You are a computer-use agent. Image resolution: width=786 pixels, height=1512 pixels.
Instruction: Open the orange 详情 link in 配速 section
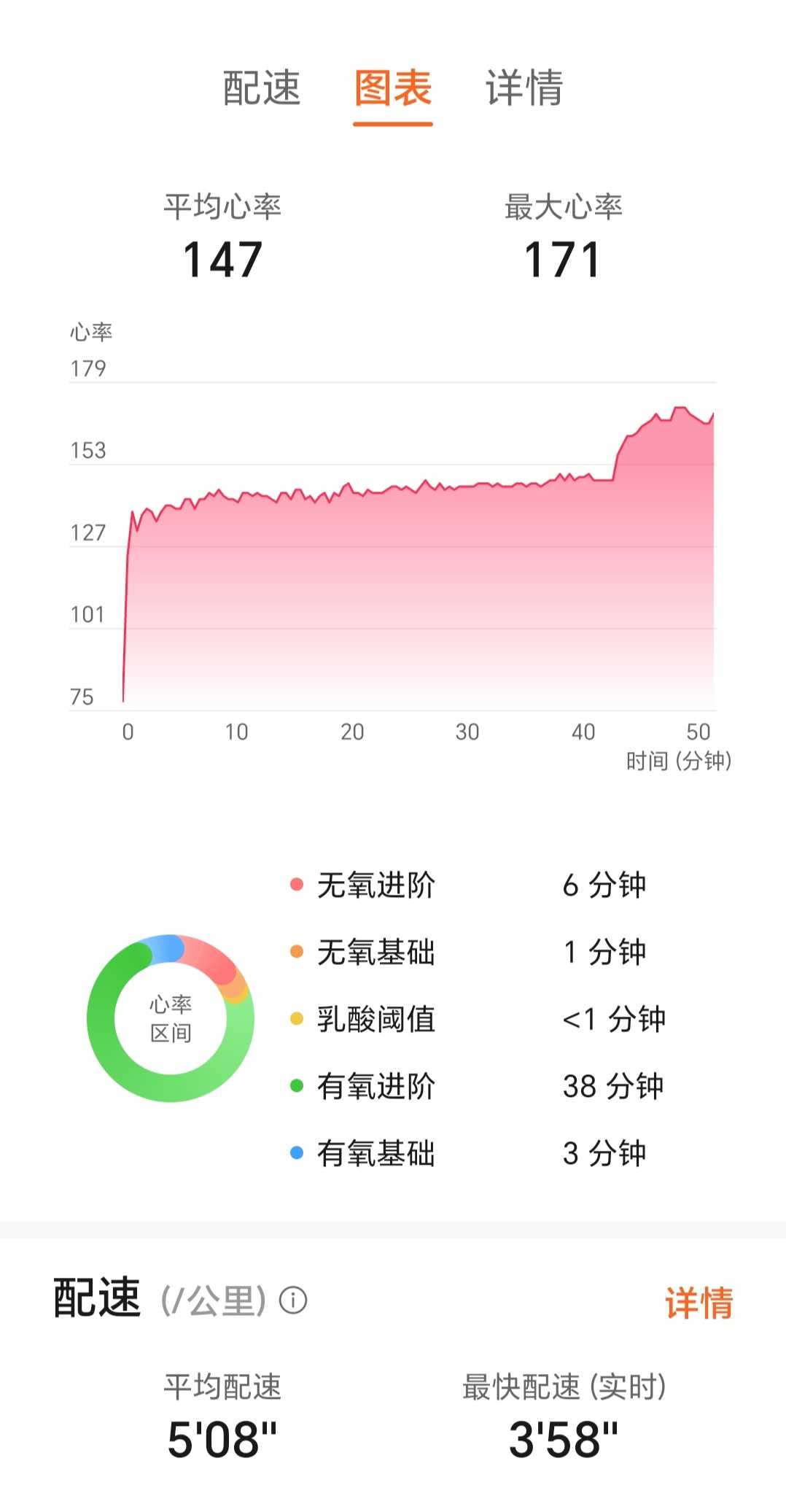[x=699, y=1303]
